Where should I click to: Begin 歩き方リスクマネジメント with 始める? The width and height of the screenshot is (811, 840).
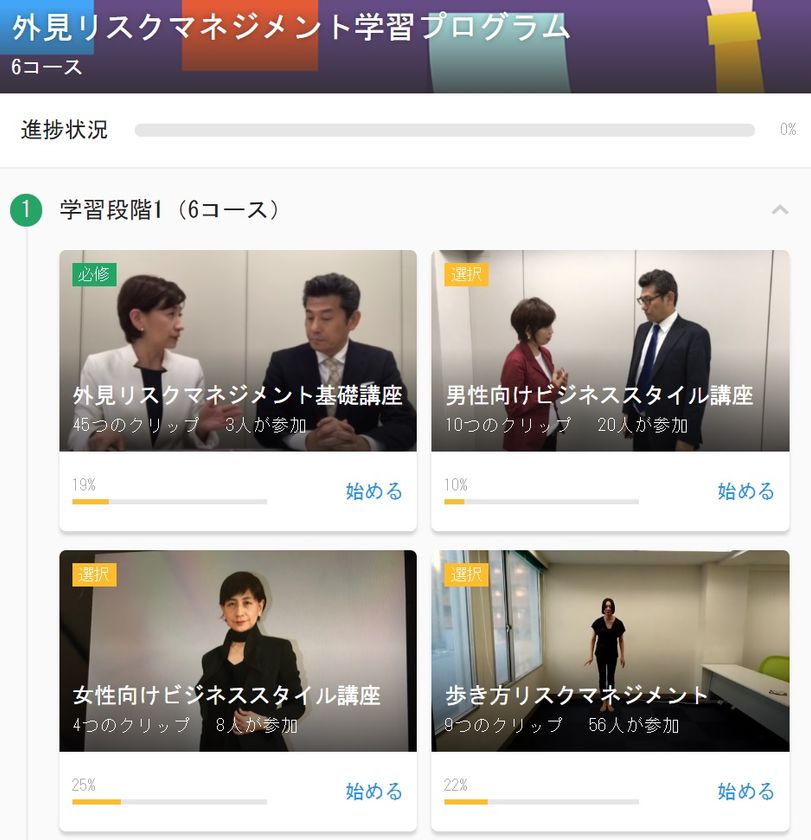(x=746, y=791)
